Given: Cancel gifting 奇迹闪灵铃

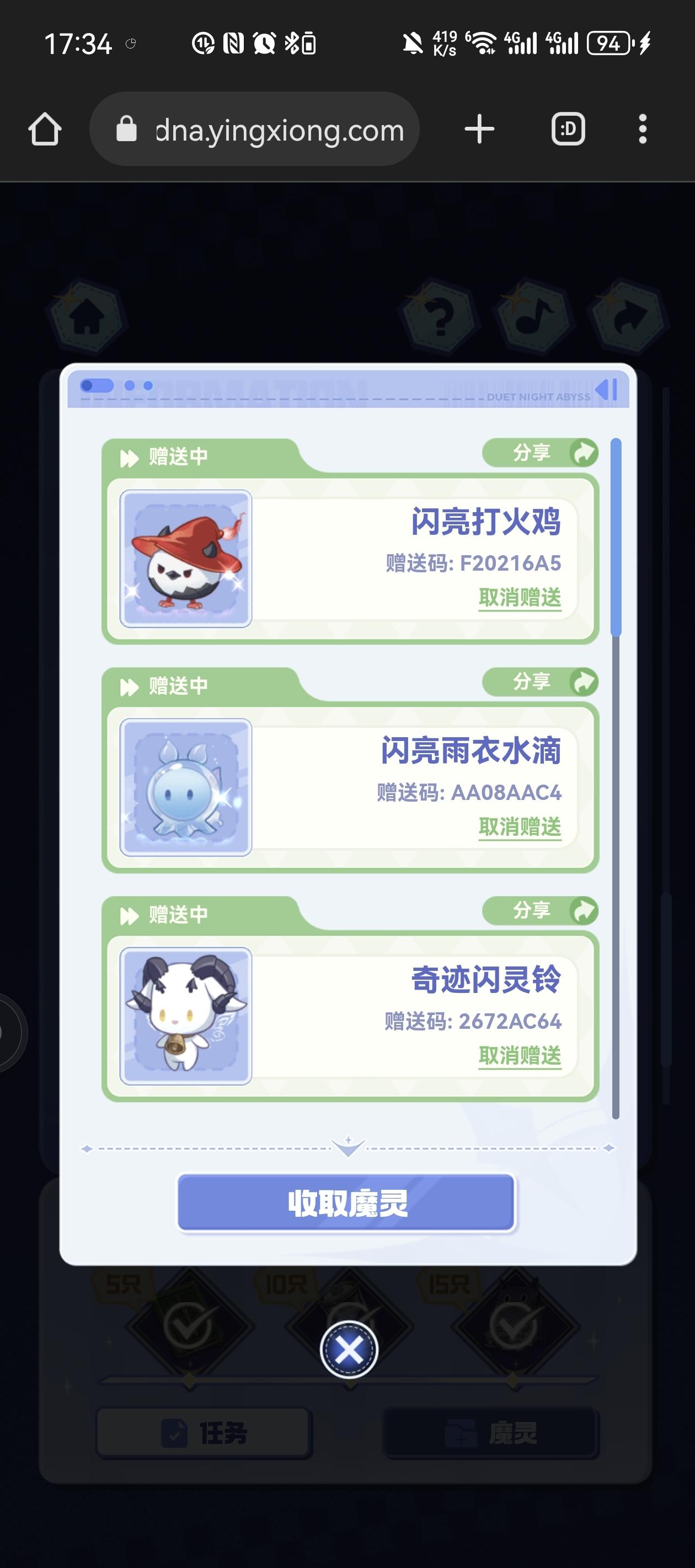Looking at the screenshot, I should [x=520, y=1055].
